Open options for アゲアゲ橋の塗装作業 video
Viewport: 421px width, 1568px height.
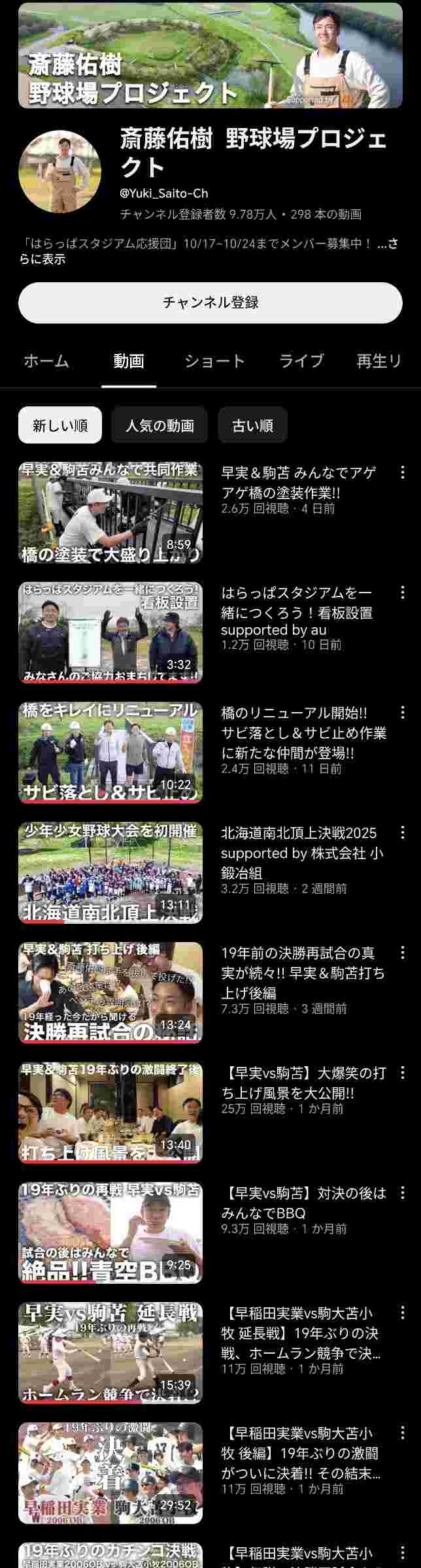click(x=403, y=472)
